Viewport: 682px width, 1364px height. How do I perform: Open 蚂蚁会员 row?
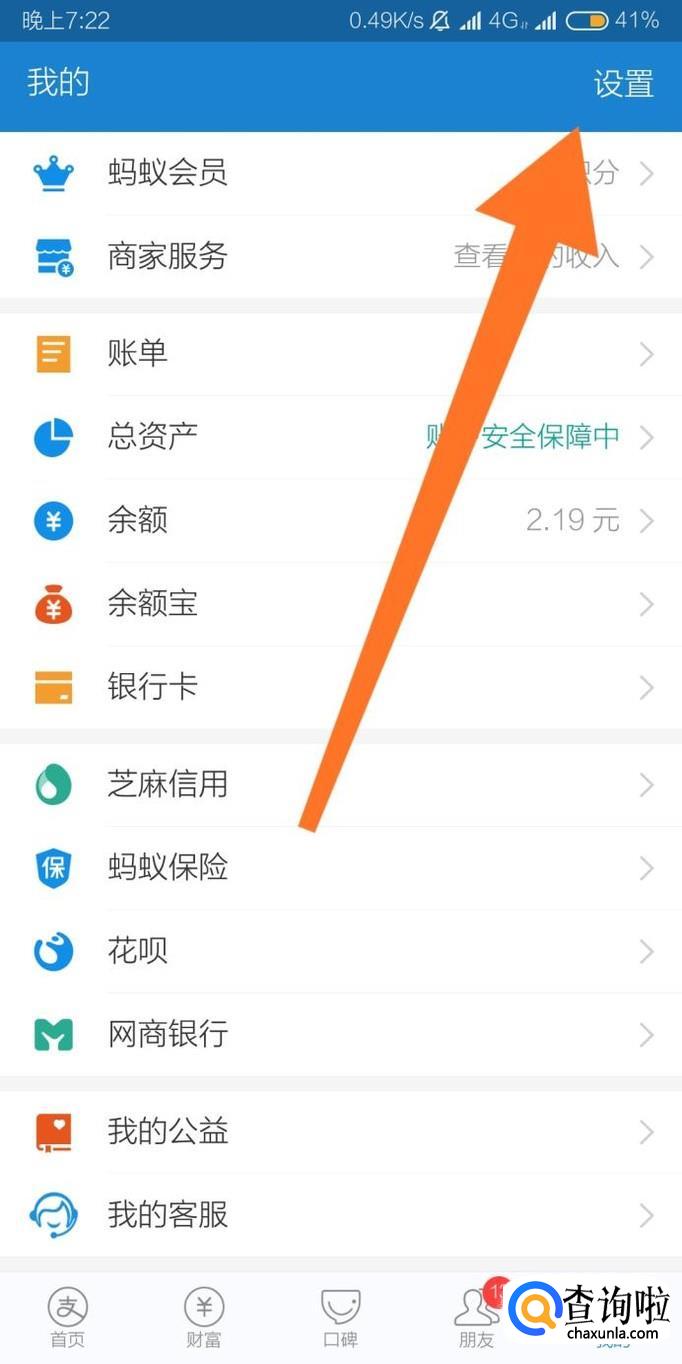pos(341,173)
